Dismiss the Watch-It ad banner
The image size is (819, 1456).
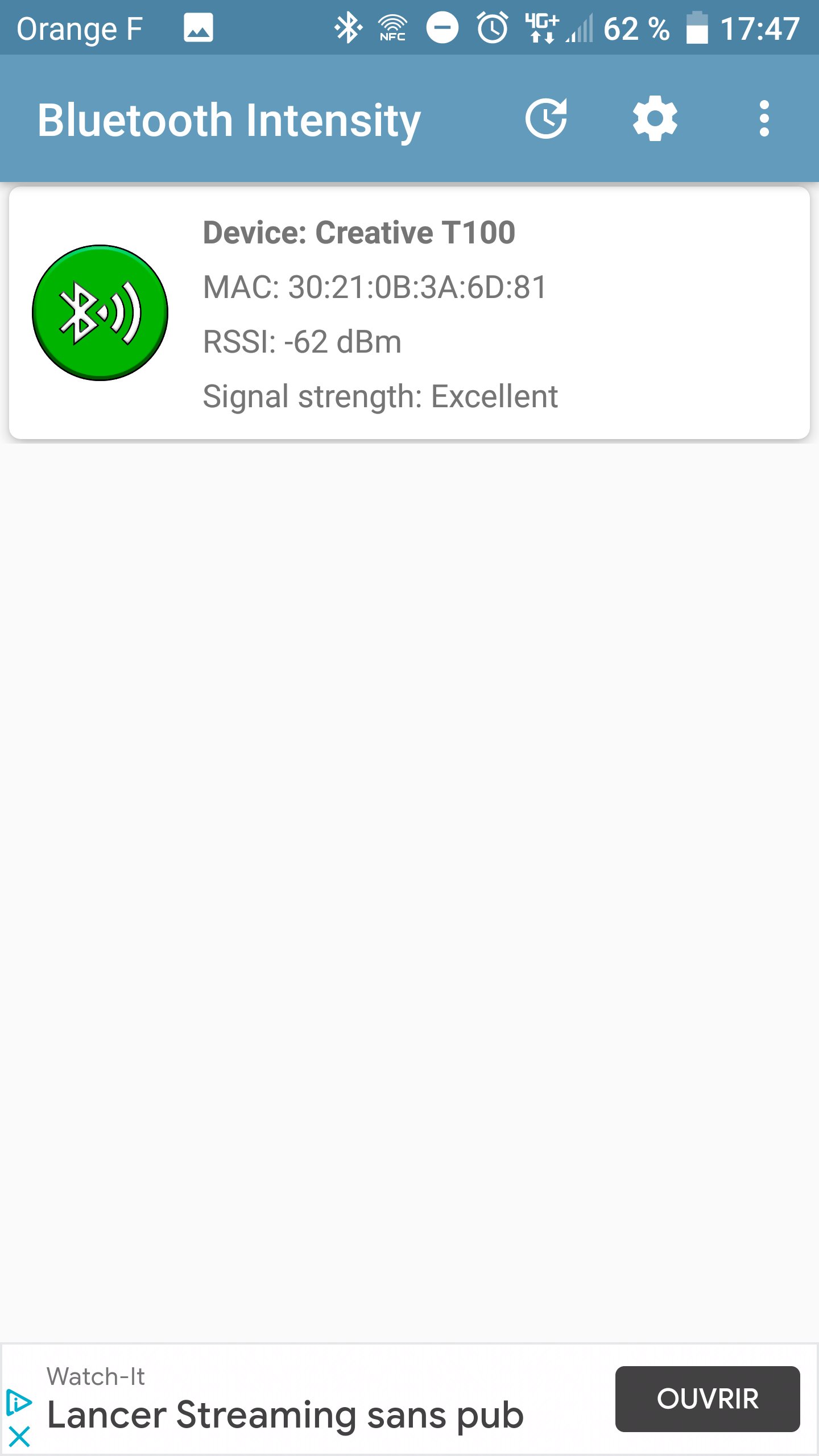(x=19, y=1437)
